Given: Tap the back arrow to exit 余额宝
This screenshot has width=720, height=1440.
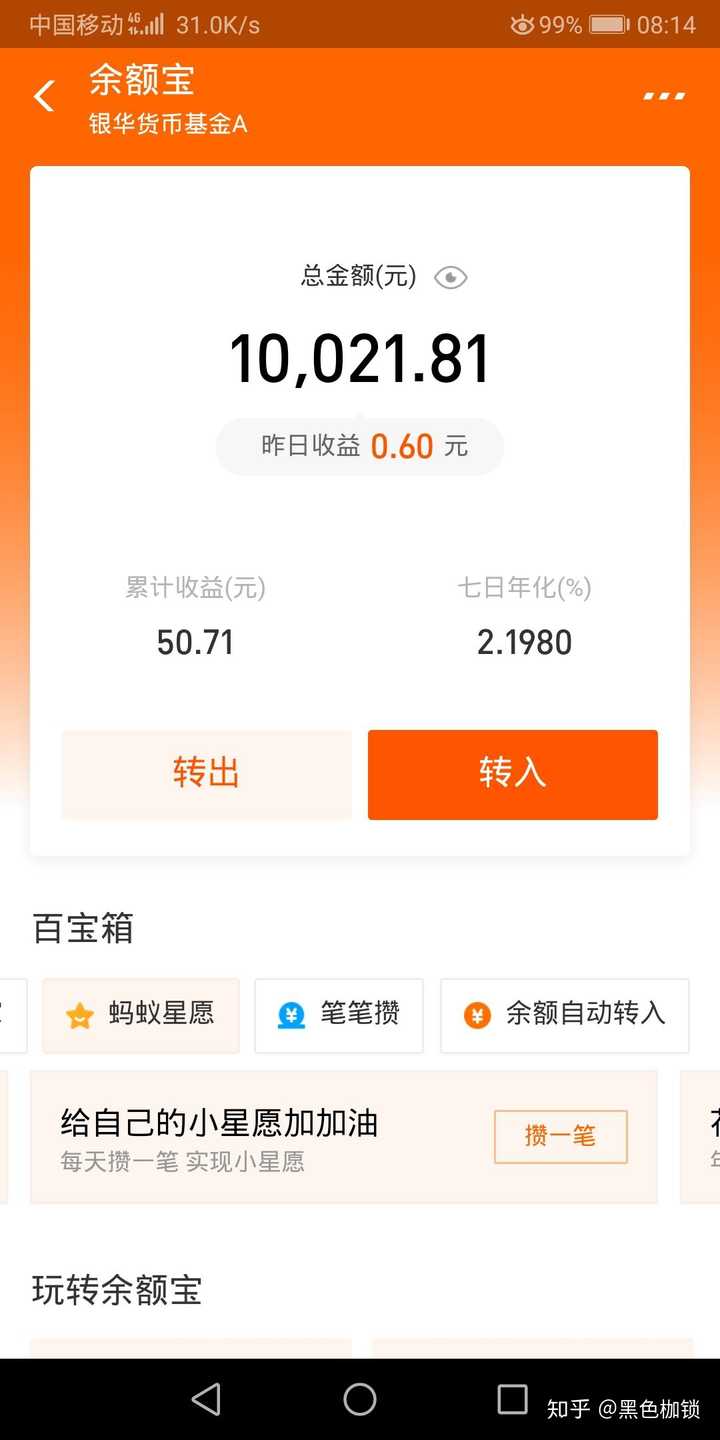Looking at the screenshot, I should click(42, 96).
